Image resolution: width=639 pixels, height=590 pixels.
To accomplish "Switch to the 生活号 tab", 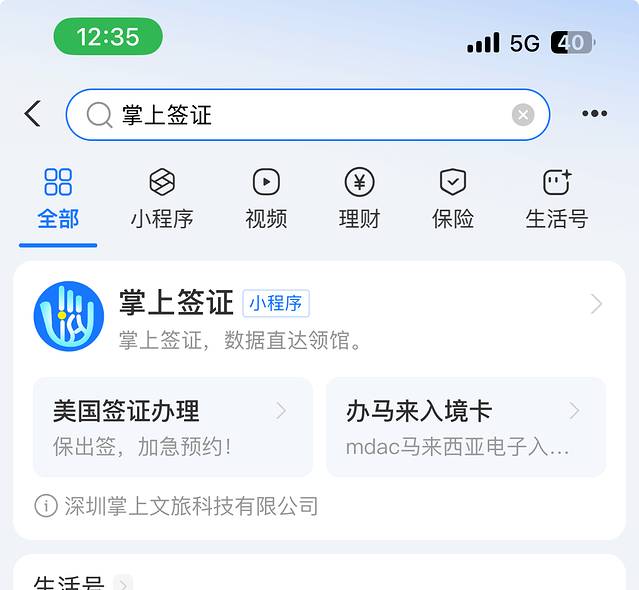I will point(556,200).
